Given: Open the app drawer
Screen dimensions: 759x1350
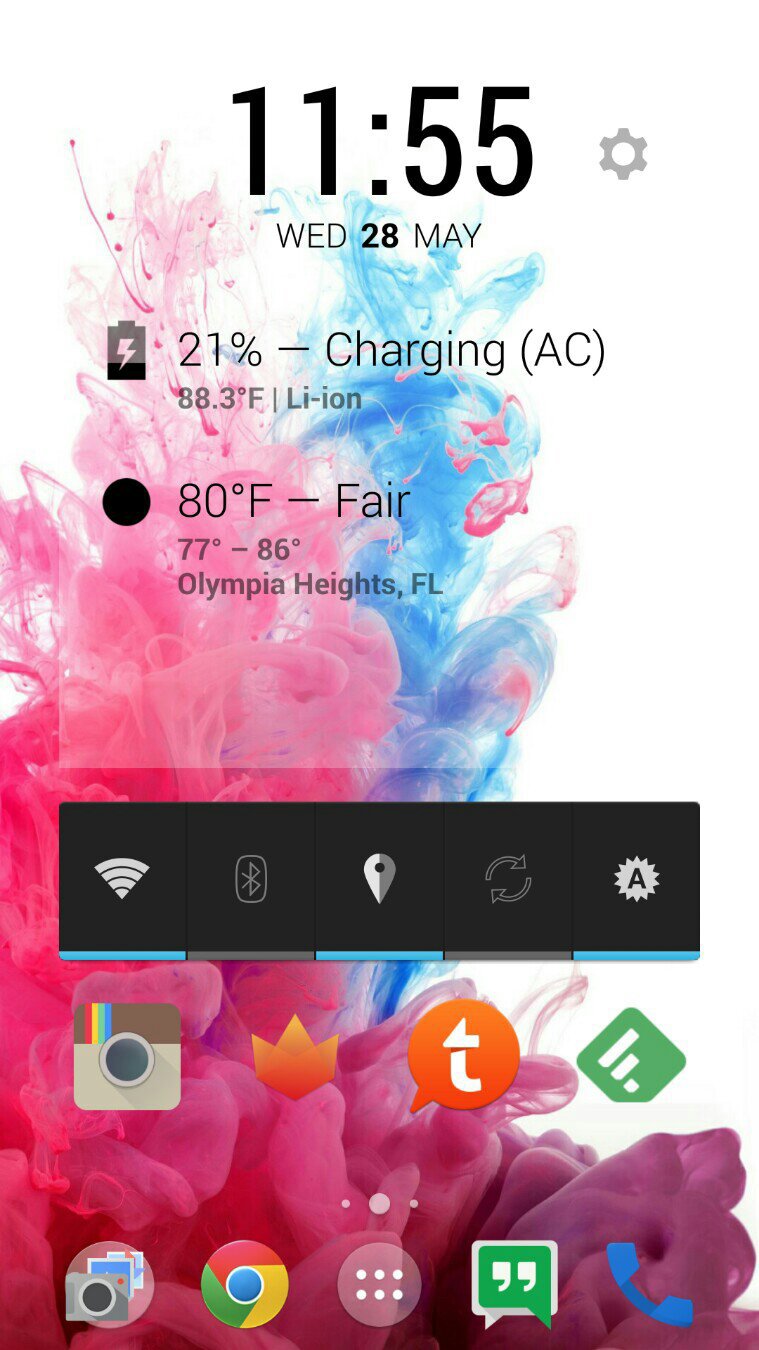Looking at the screenshot, I should click(379, 1284).
